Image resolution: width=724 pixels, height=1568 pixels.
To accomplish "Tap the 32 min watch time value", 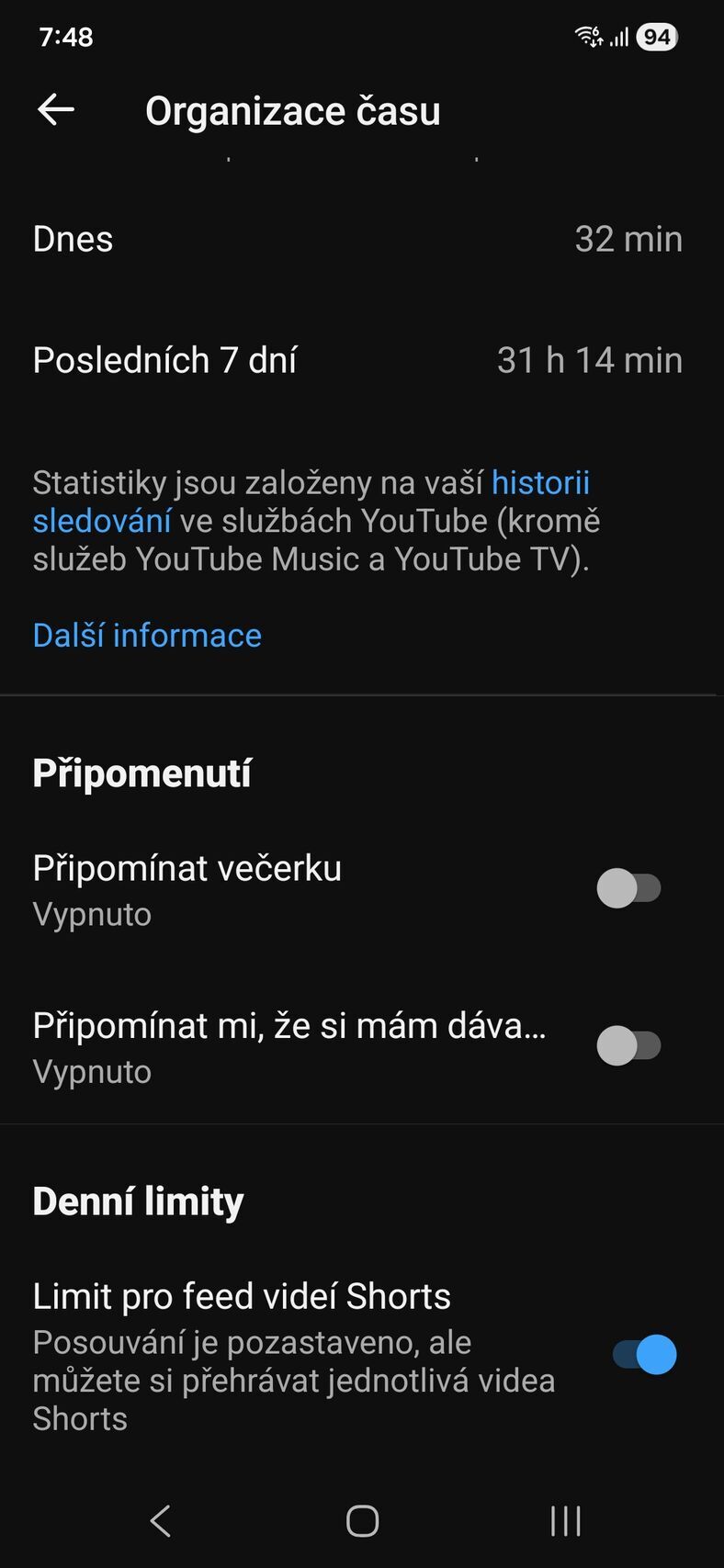I will 630,239.
